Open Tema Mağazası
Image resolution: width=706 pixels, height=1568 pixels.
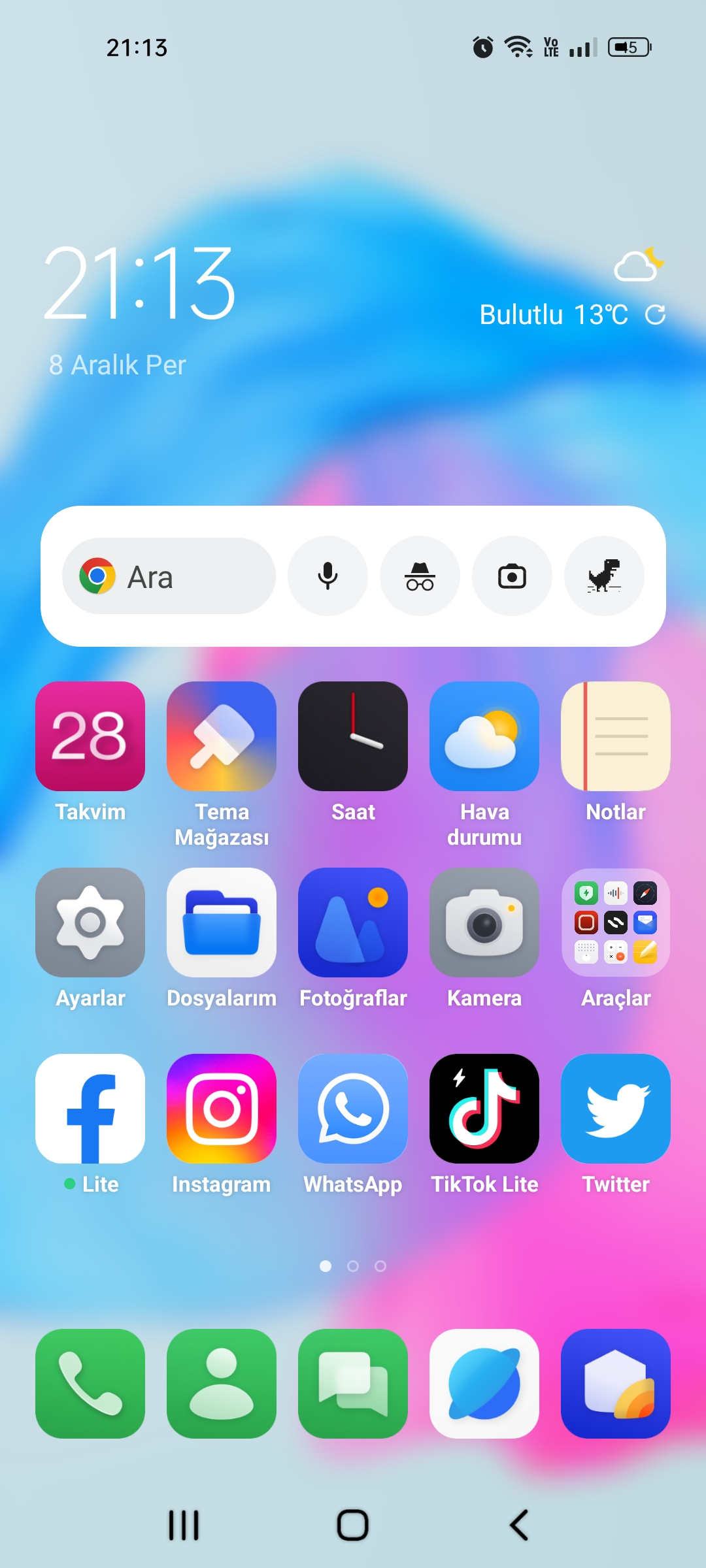222,736
